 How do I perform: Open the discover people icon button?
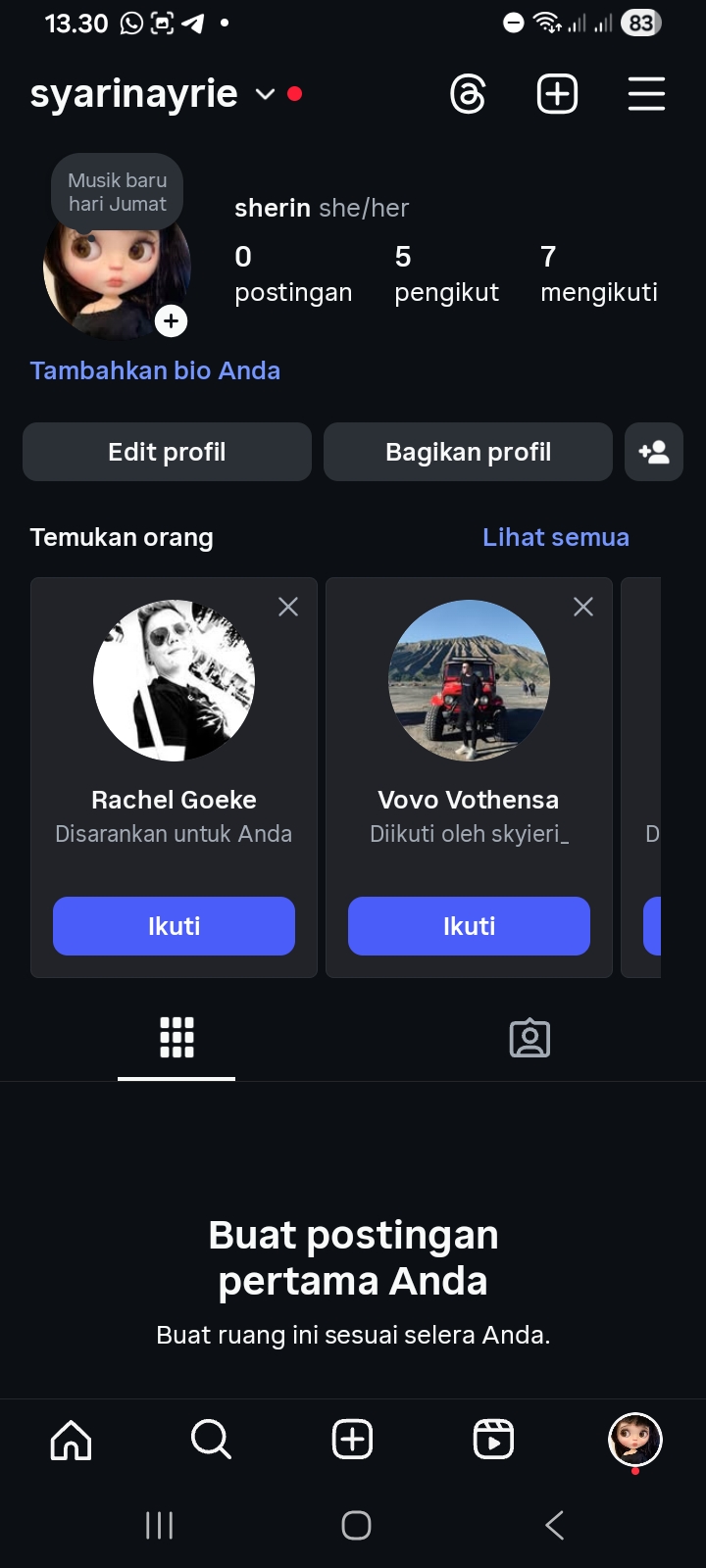(x=654, y=452)
